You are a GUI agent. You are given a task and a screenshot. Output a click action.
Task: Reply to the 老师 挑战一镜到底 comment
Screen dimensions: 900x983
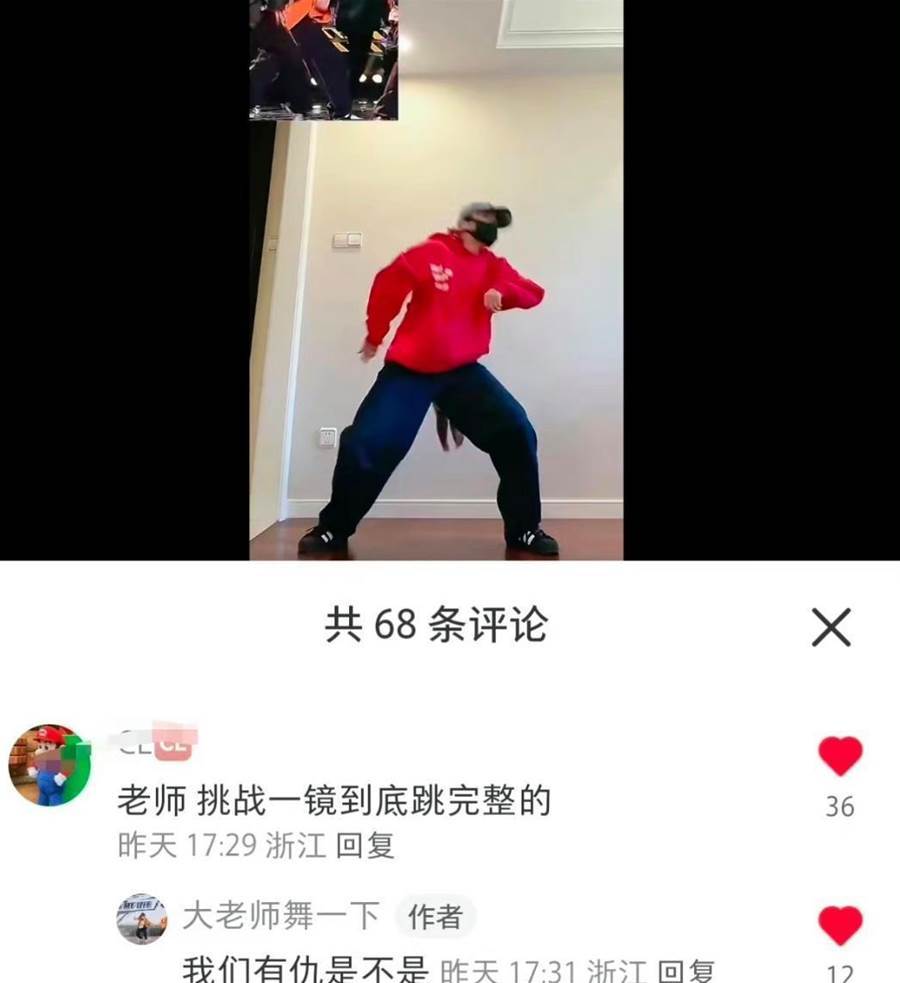365,846
